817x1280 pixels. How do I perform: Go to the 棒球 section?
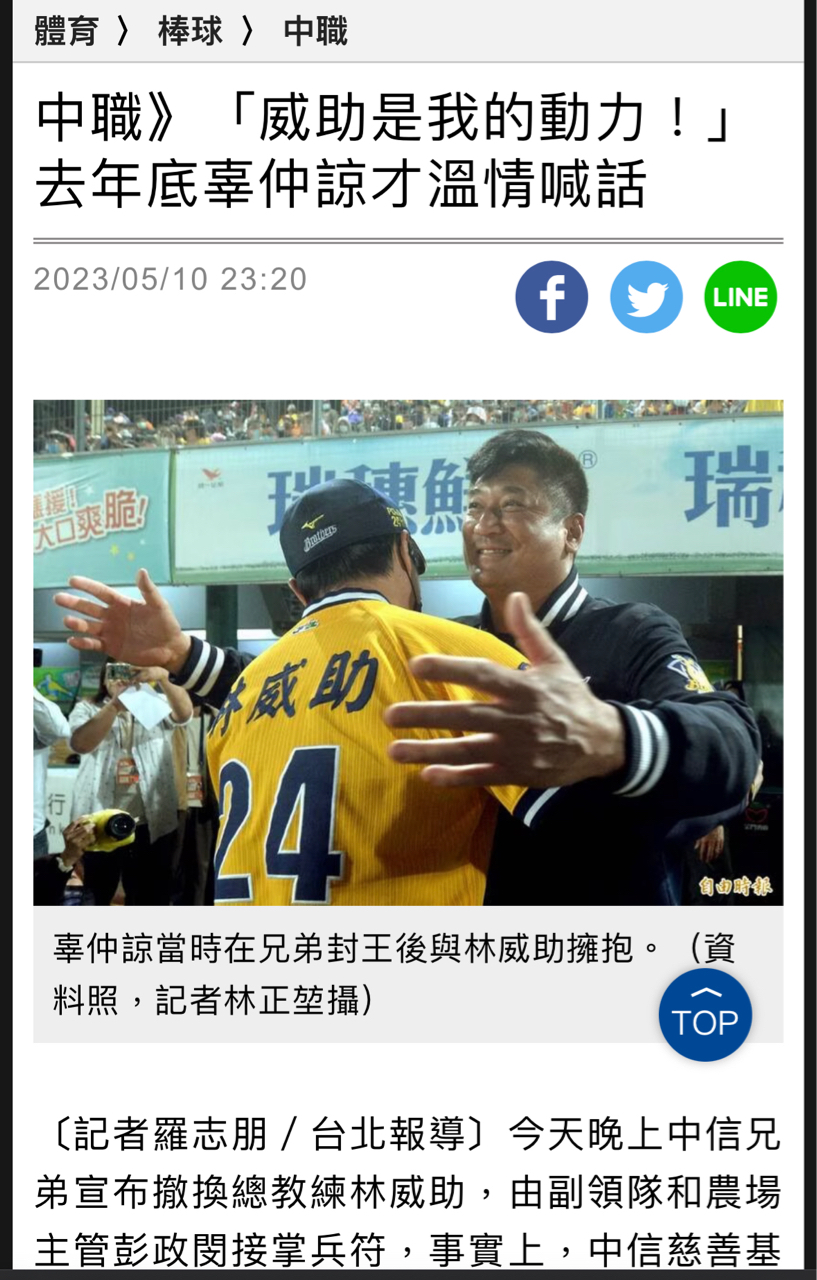(190, 32)
